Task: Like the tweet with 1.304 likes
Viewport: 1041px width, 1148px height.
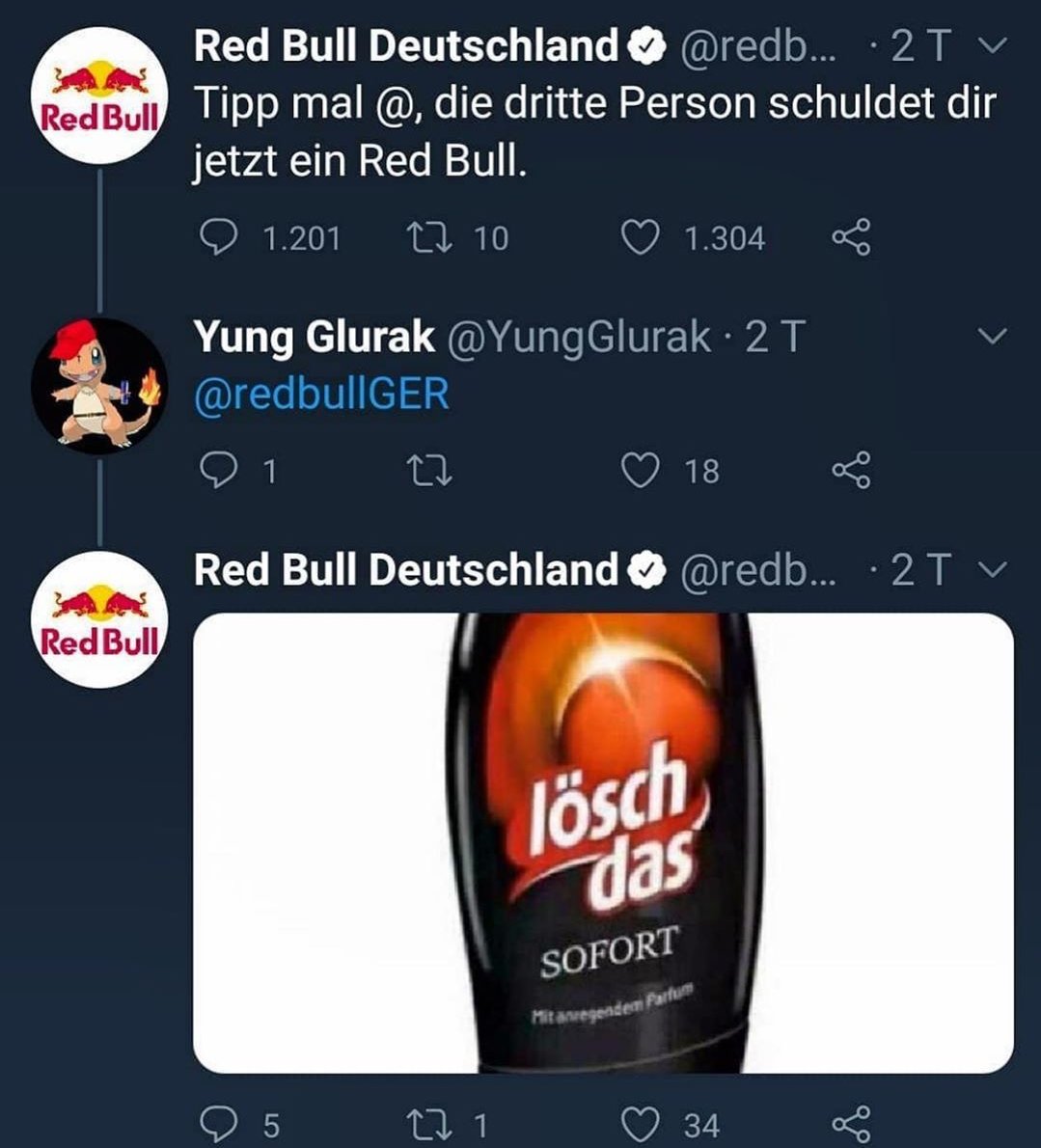Action: click(x=641, y=237)
